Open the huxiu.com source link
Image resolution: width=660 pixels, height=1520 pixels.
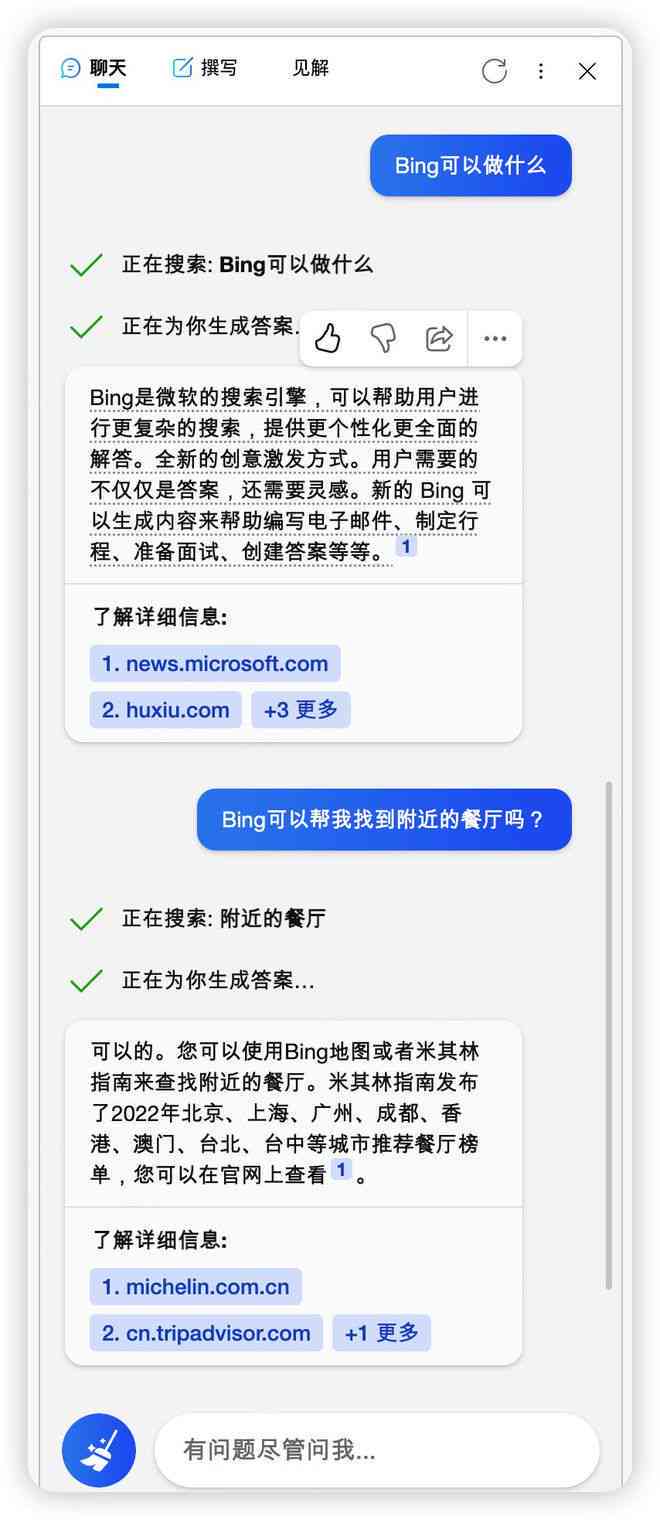(165, 710)
